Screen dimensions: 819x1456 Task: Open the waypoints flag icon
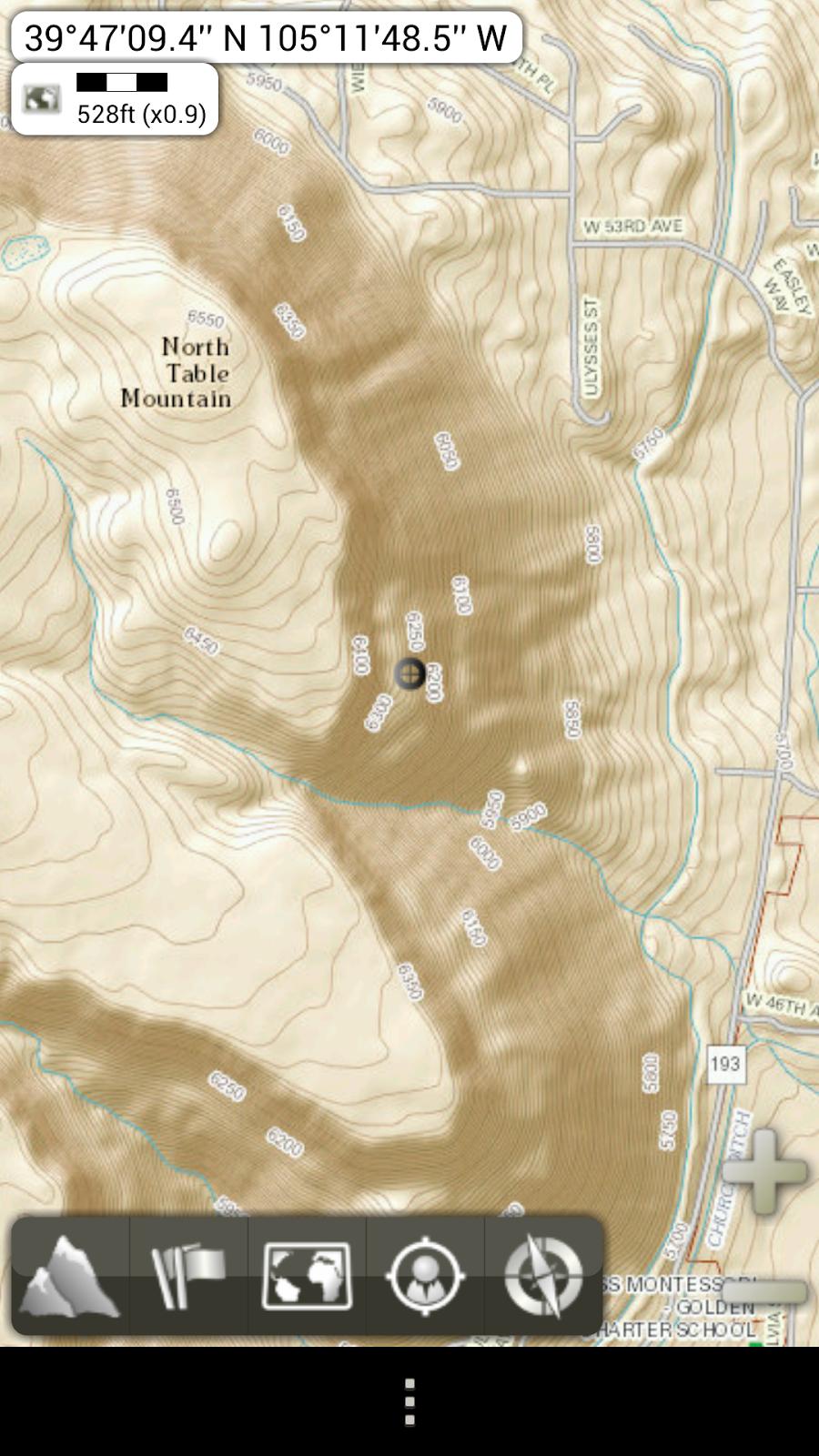click(188, 1276)
